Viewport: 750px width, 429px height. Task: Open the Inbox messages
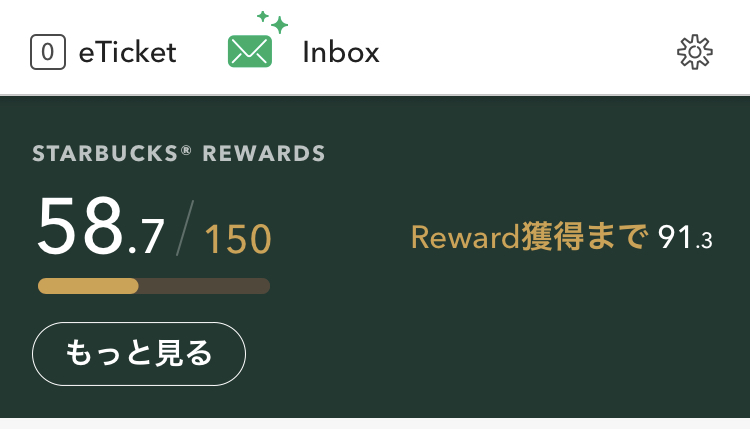[305, 51]
